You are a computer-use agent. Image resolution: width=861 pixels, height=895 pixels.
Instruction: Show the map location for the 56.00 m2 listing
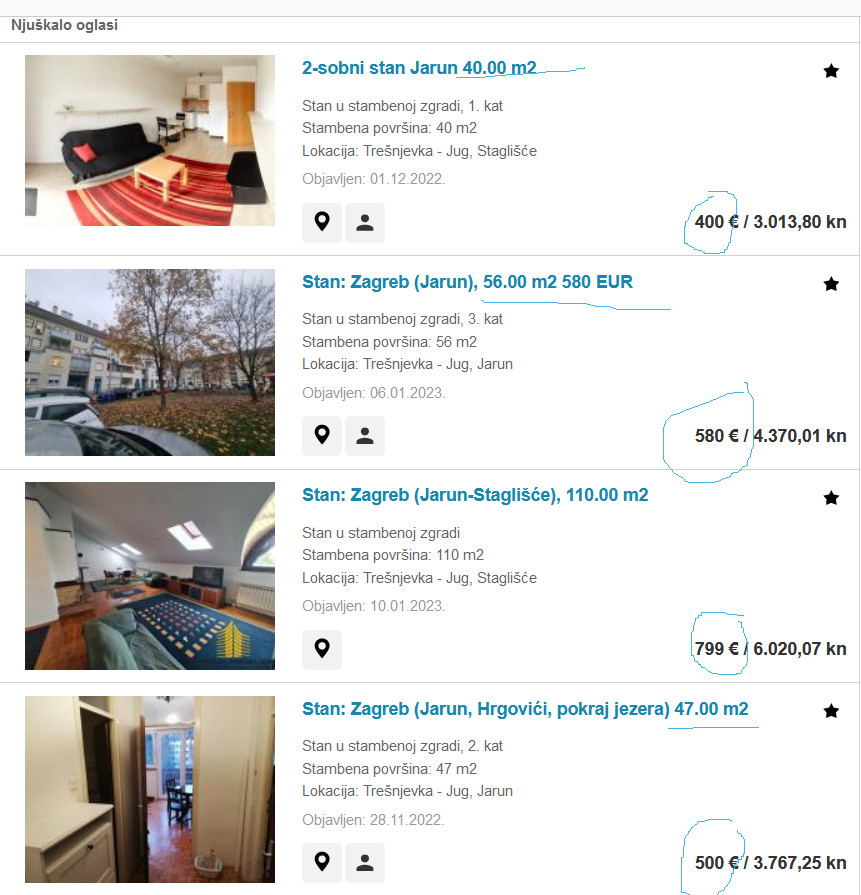click(322, 436)
